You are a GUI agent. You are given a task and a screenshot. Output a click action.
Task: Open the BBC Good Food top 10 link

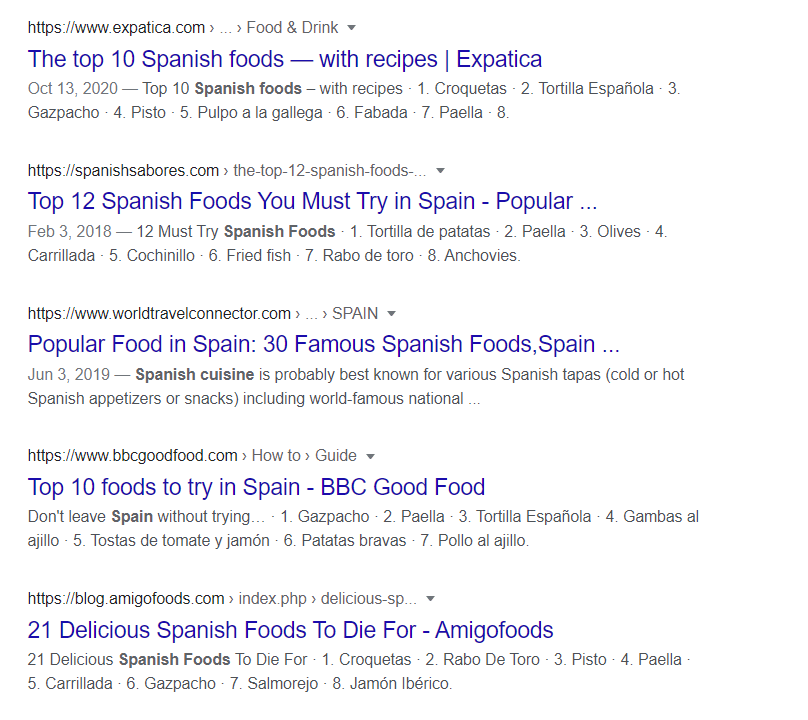256,488
